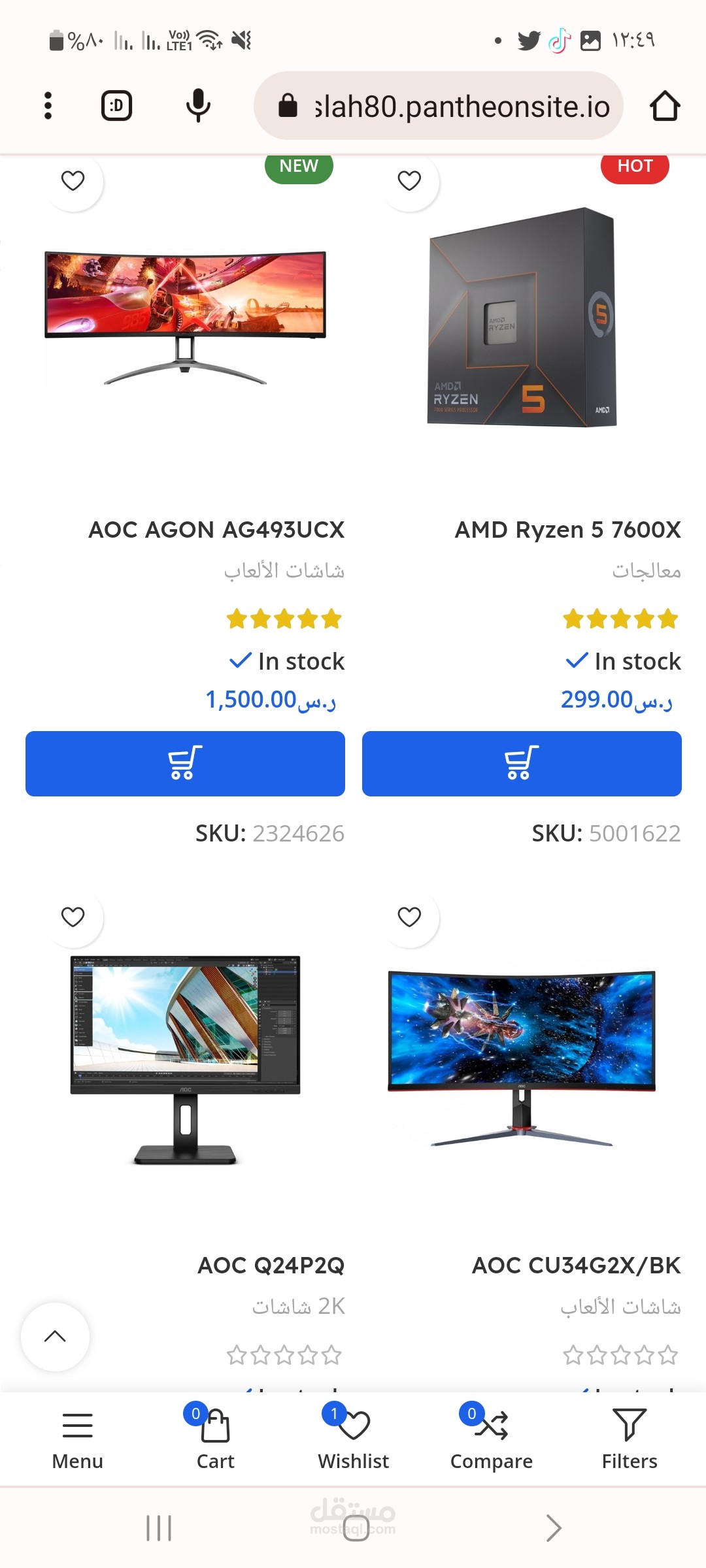Wishlist the AOC Q24P2Q monitor

[73, 917]
